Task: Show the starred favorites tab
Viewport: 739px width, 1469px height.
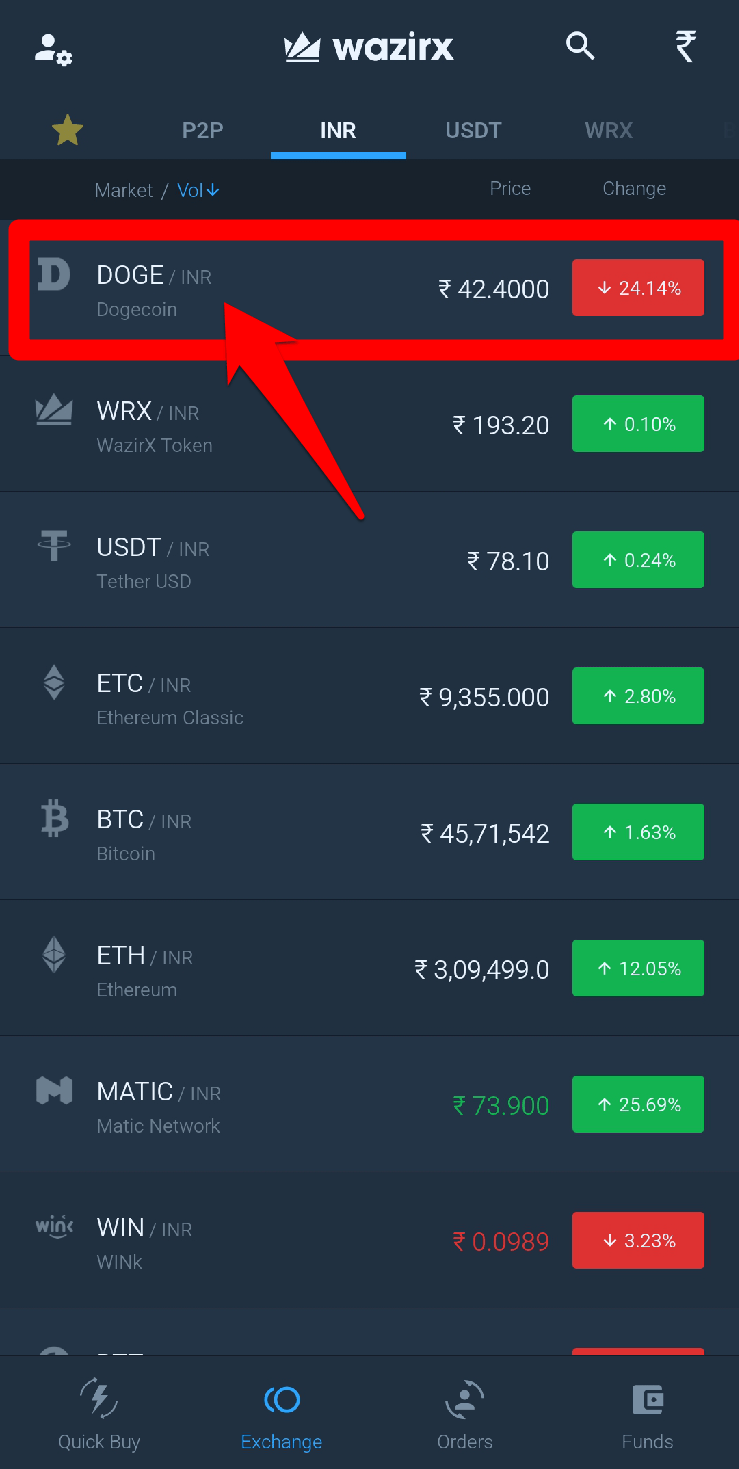Action: pos(67,130)
